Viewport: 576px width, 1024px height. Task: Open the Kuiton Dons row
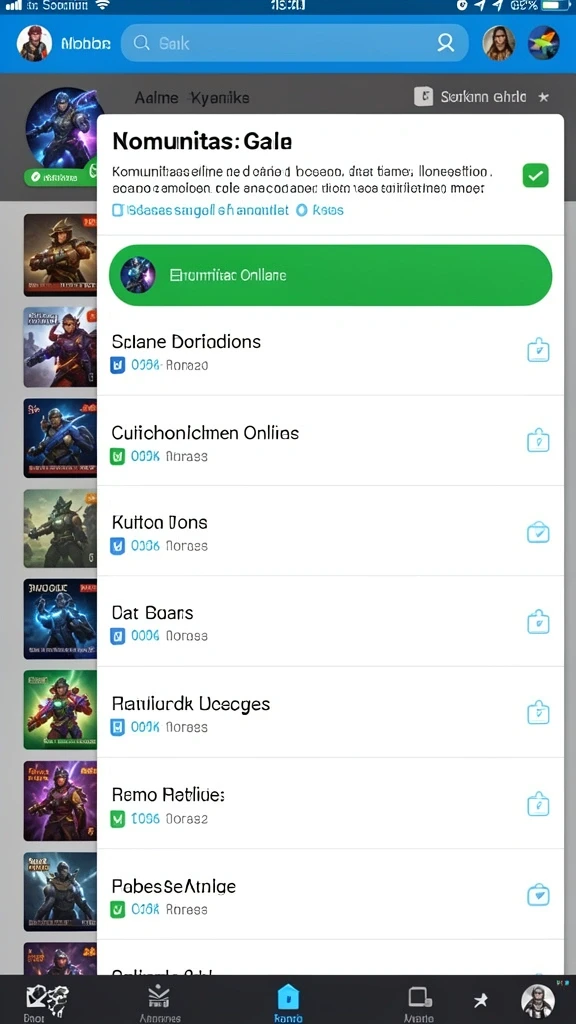point(330,532)
